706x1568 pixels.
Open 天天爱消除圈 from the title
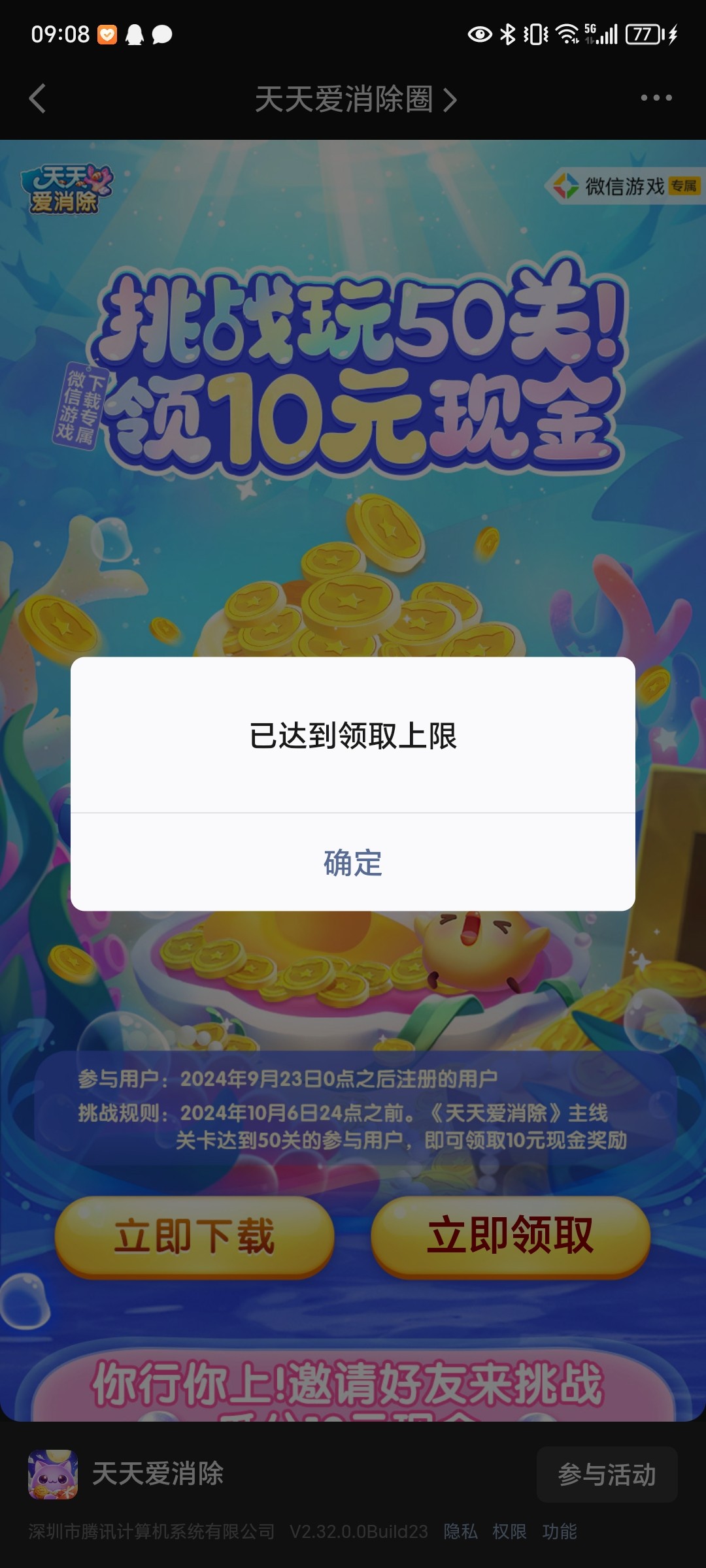click(354, 99)
